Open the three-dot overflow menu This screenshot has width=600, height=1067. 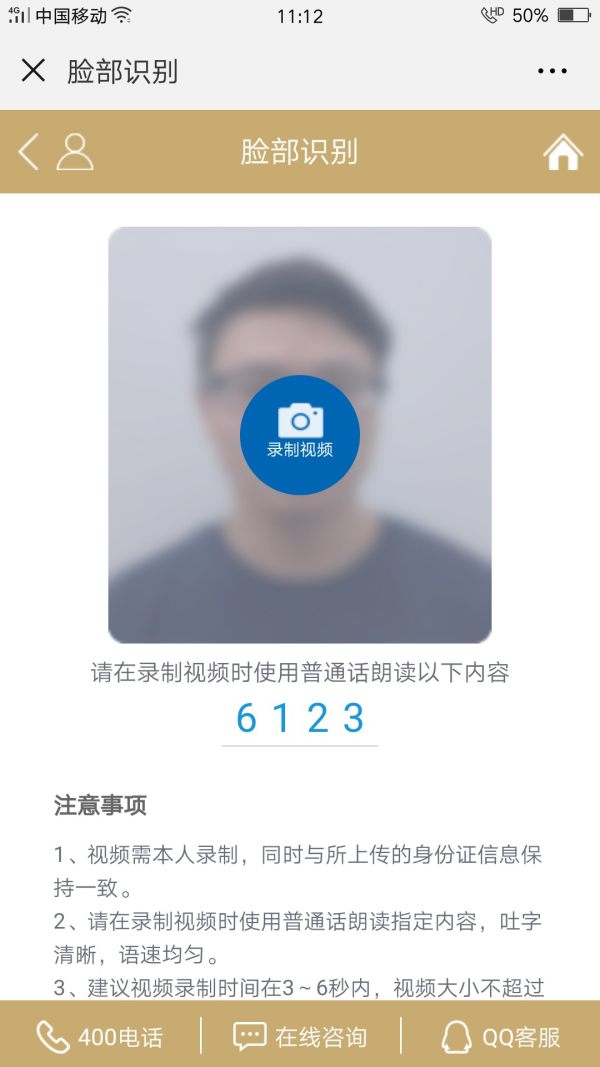[552, 71]
